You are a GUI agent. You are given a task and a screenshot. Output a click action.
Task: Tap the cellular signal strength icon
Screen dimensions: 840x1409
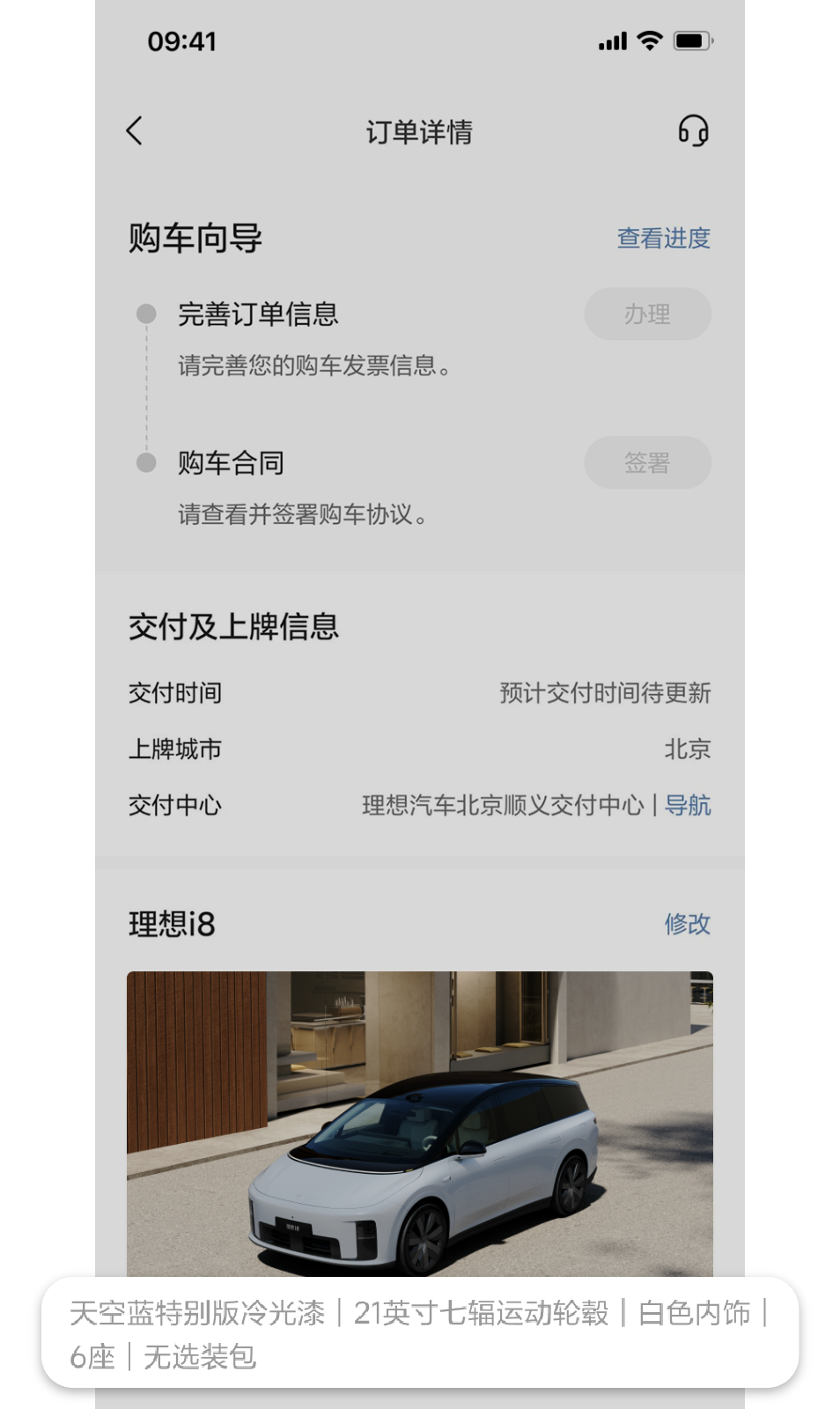click(x=612, y=41)
